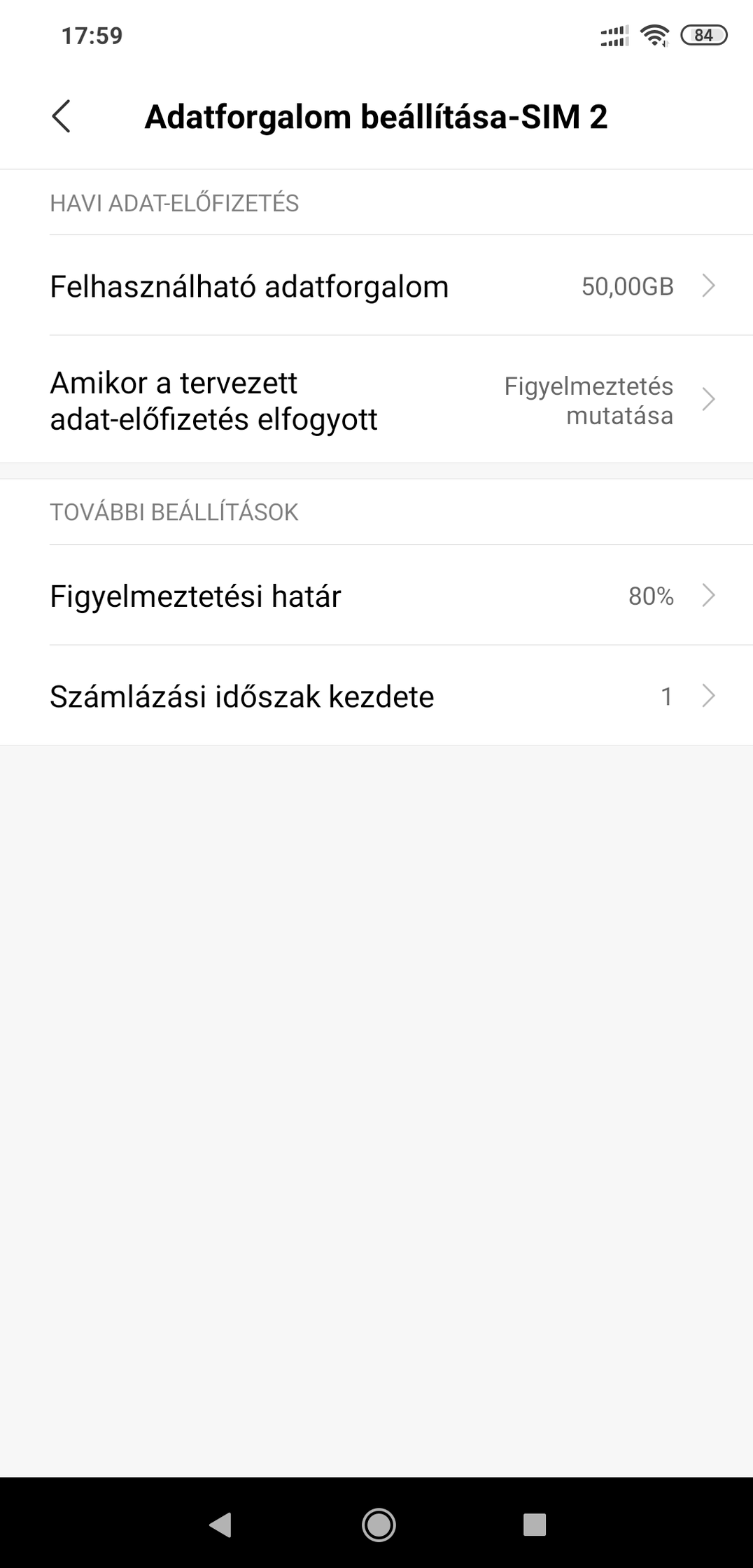753x1568 pixels.
Task: Open Figyelmeztetési határ setting
Action: coord(376,595)
